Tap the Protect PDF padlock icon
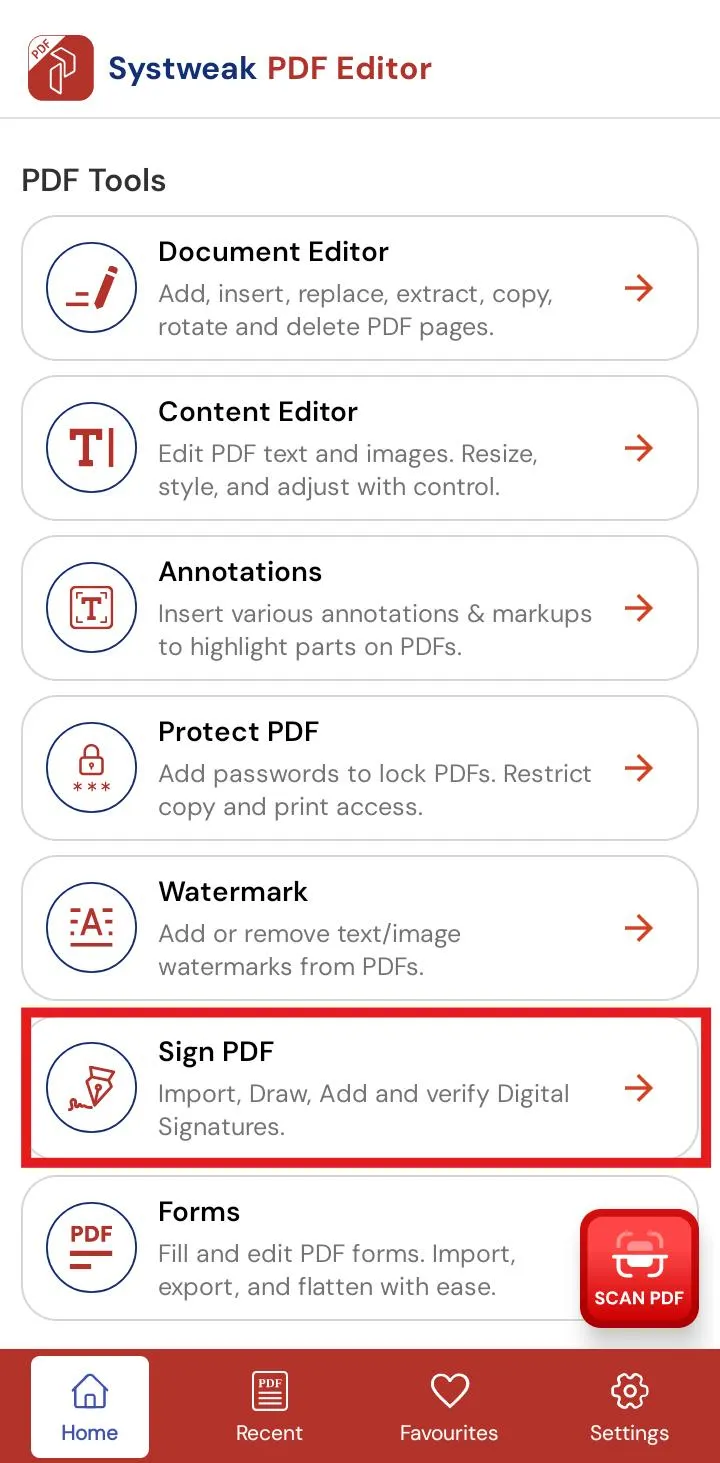Image resolution: width=720 pixels, height=1463 pixels. pyautogui.click(x=91, y=768)
